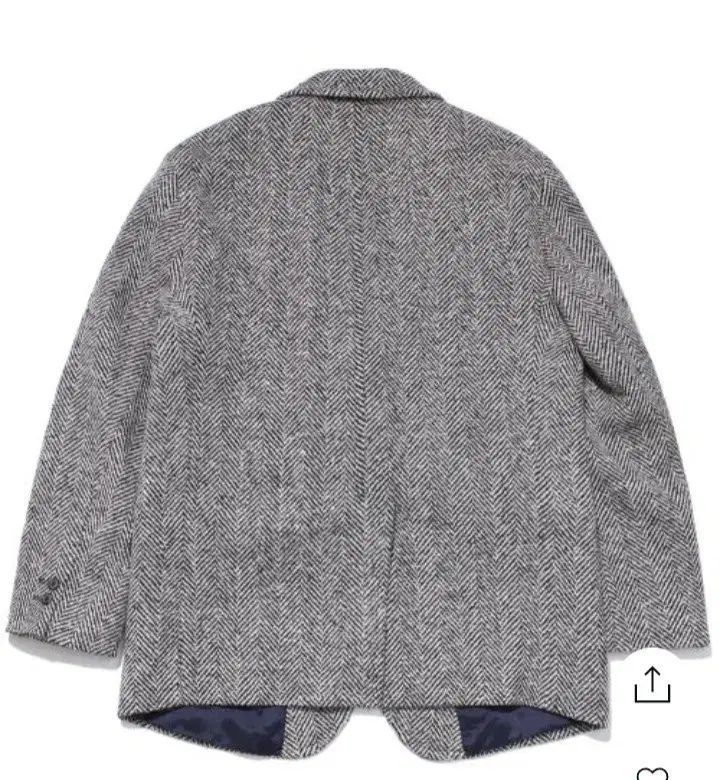
Task: Share this herringbone jacket product
Action: (652, 685)
